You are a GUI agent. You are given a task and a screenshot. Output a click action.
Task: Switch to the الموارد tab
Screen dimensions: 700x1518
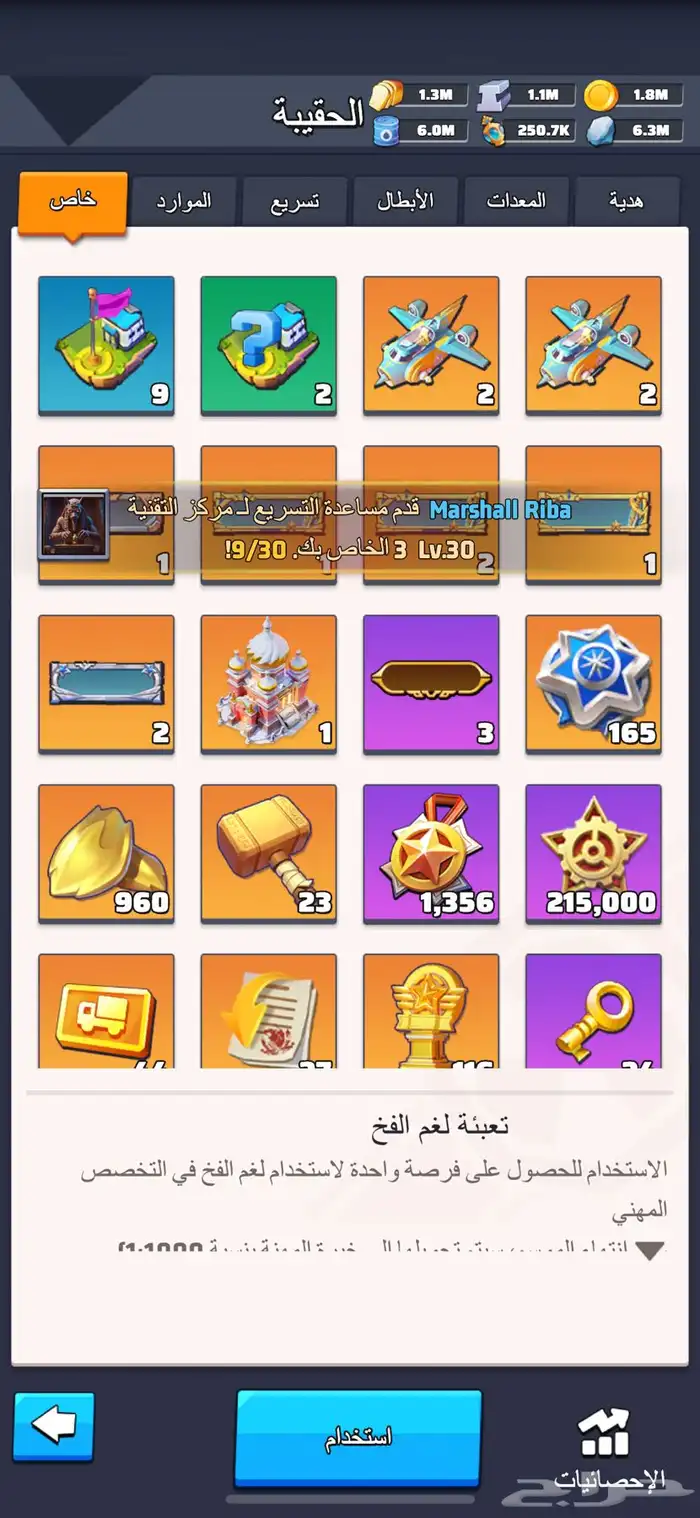click(x=184, y=201)
